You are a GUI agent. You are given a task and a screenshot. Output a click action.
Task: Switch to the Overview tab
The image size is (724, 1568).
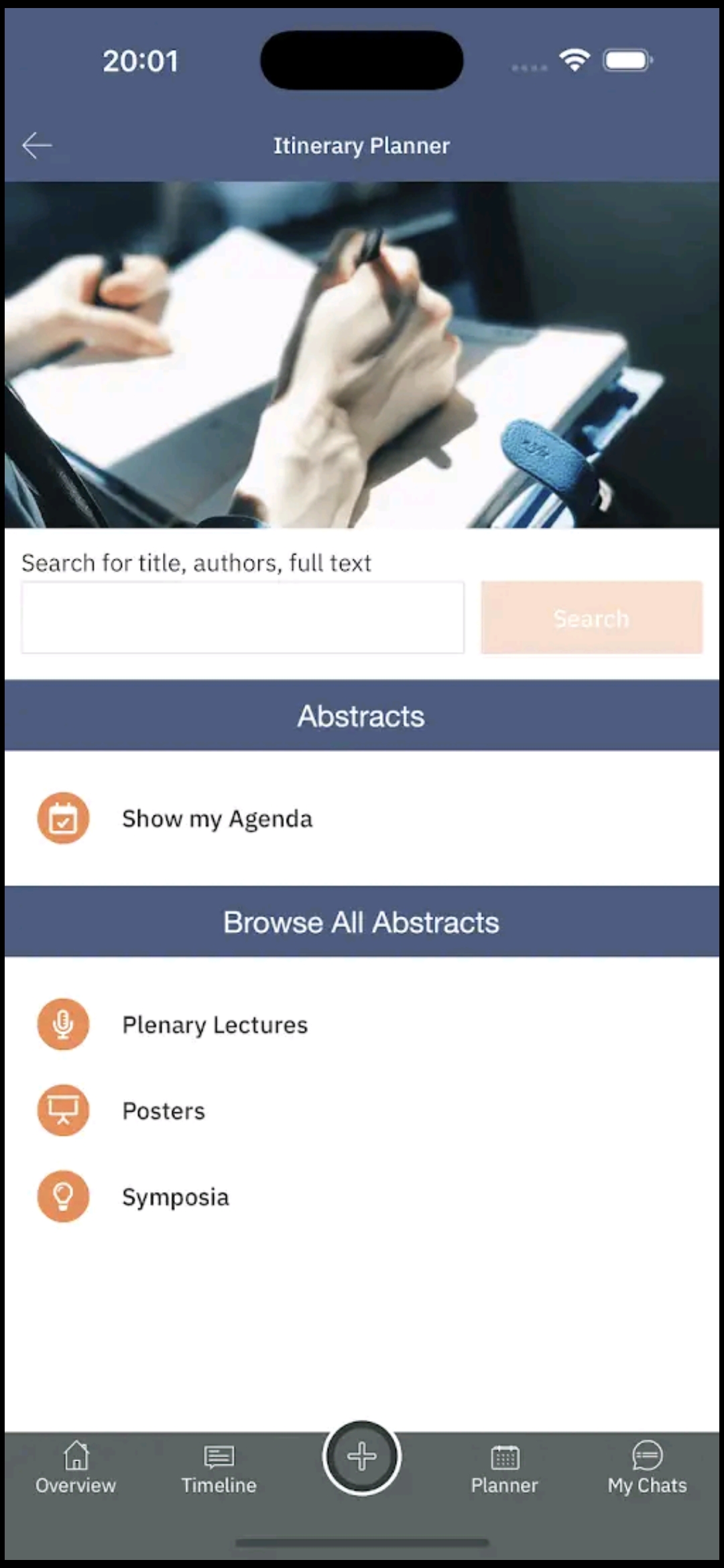click(76, 1469)
